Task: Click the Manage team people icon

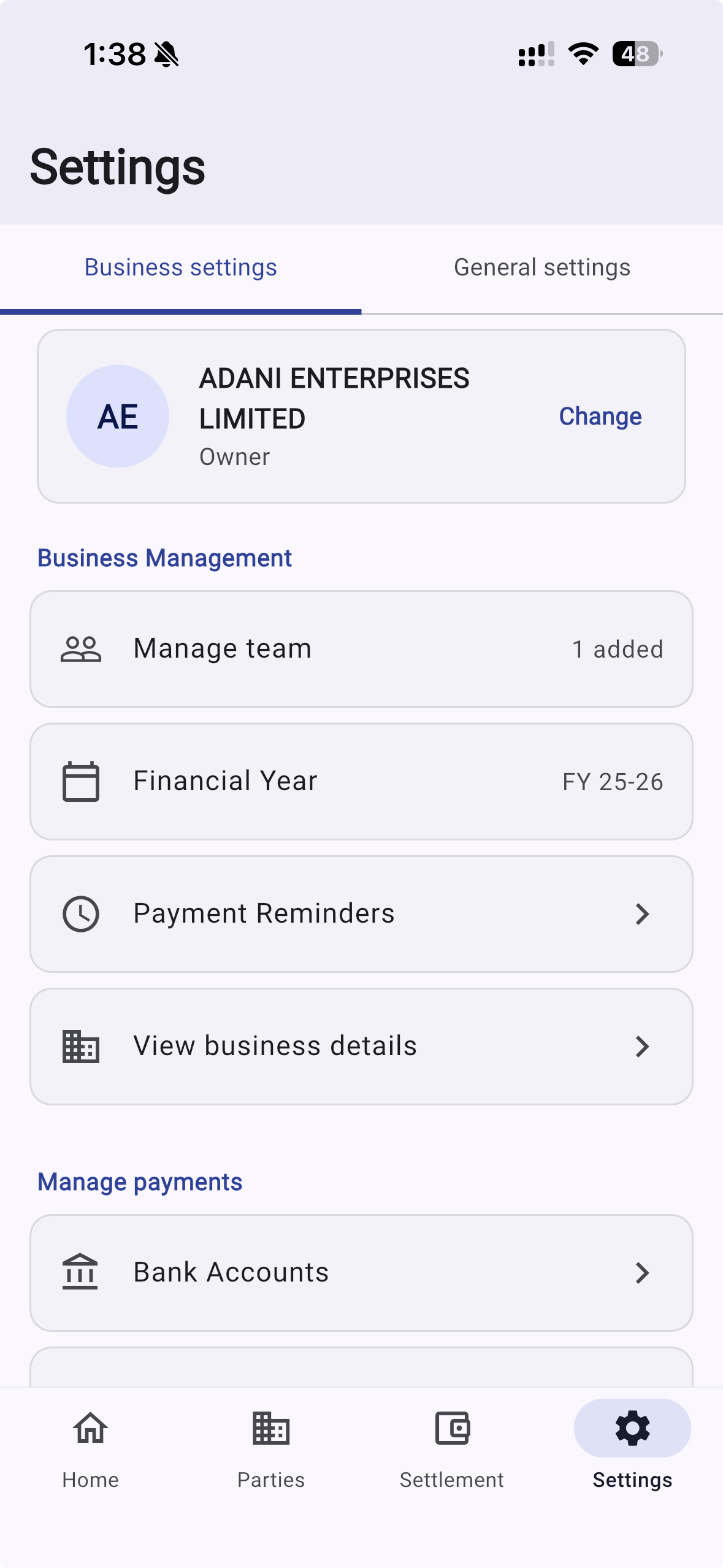Action: tap(81, 648)
